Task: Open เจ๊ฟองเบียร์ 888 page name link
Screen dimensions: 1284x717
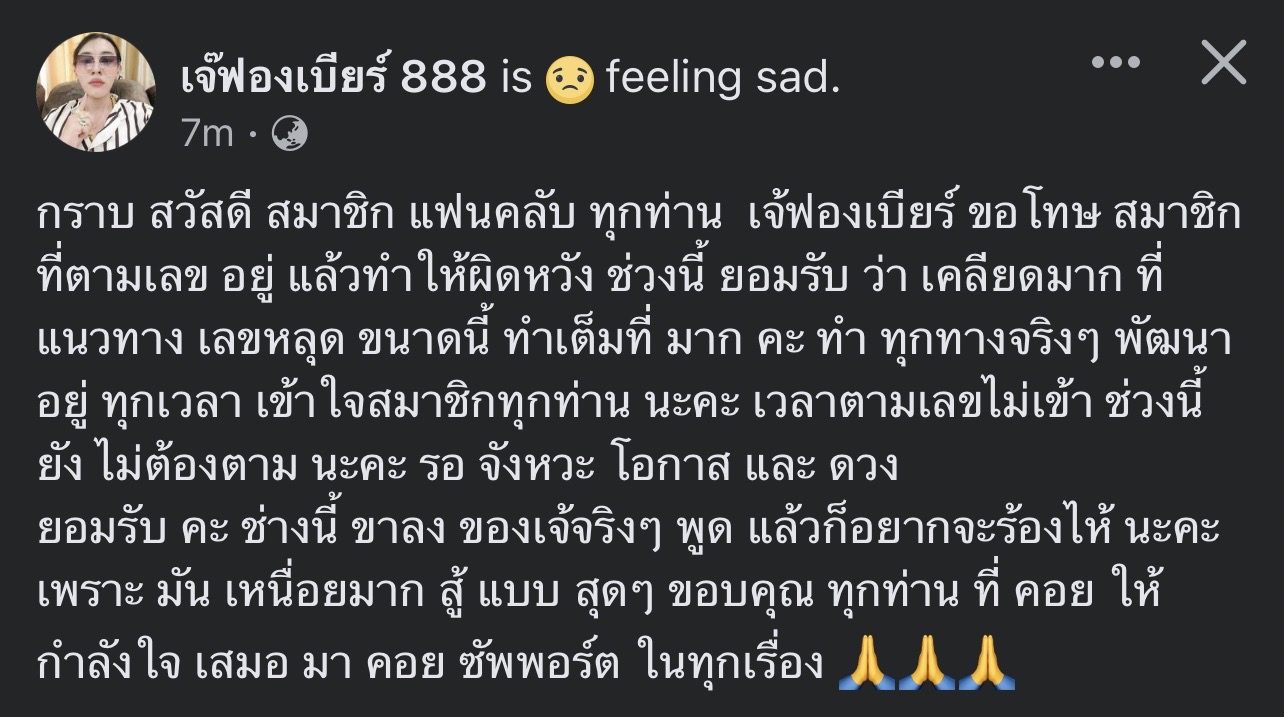Action: point(333,77)
